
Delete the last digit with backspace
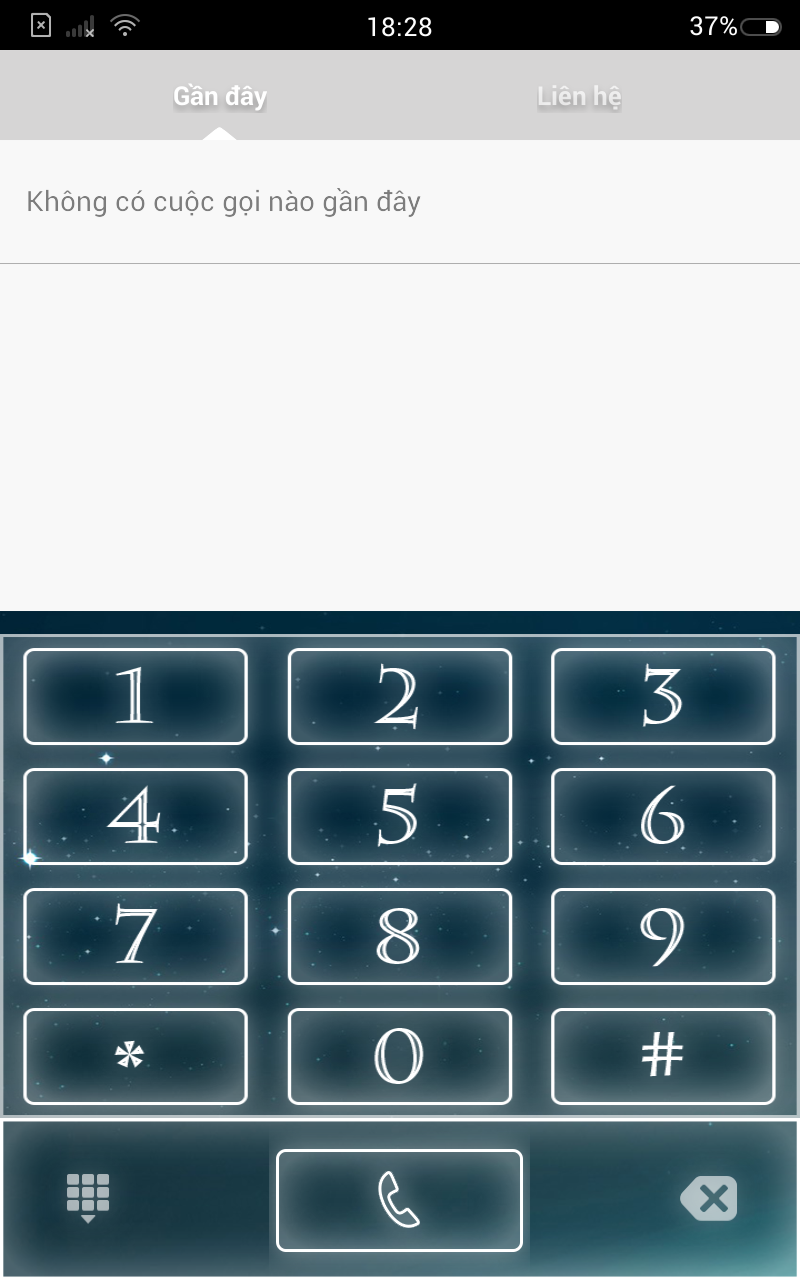(x=709, y=1198)
